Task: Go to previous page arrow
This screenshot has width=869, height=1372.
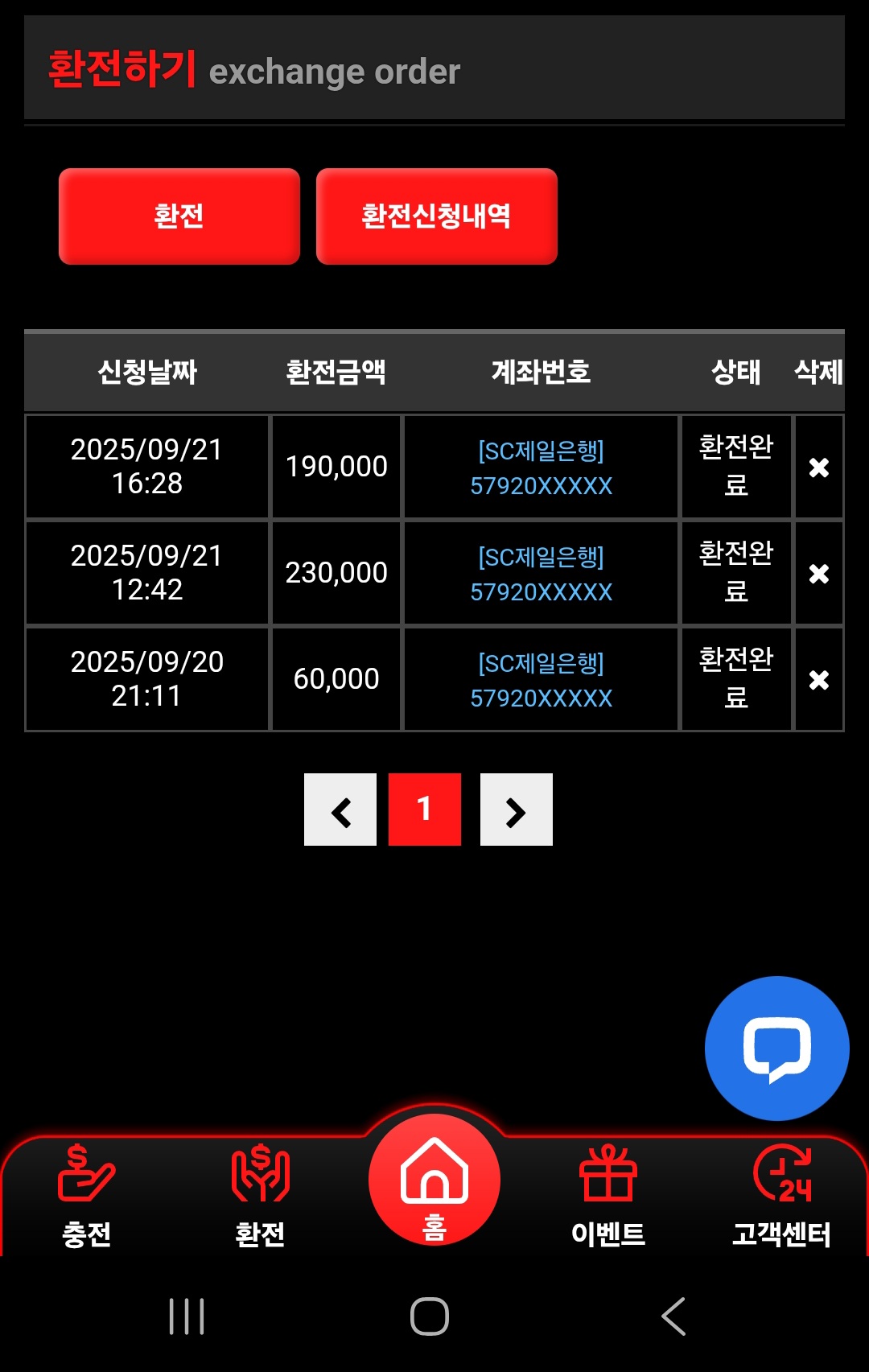Action: (340, 810)
